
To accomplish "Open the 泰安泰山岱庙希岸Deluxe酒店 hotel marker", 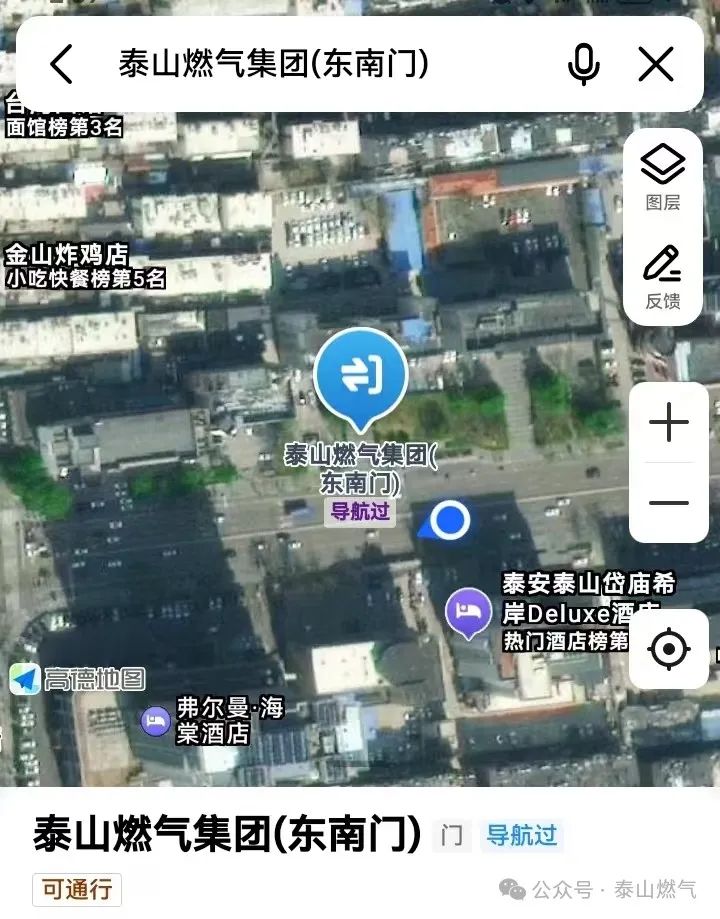I will [468, 610].
